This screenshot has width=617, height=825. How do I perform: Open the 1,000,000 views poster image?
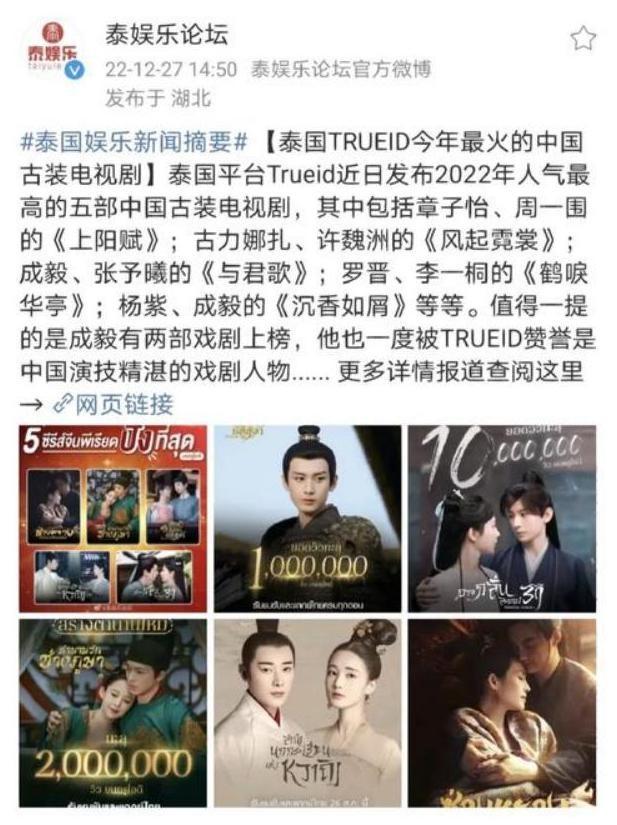[x=308, y=517]
